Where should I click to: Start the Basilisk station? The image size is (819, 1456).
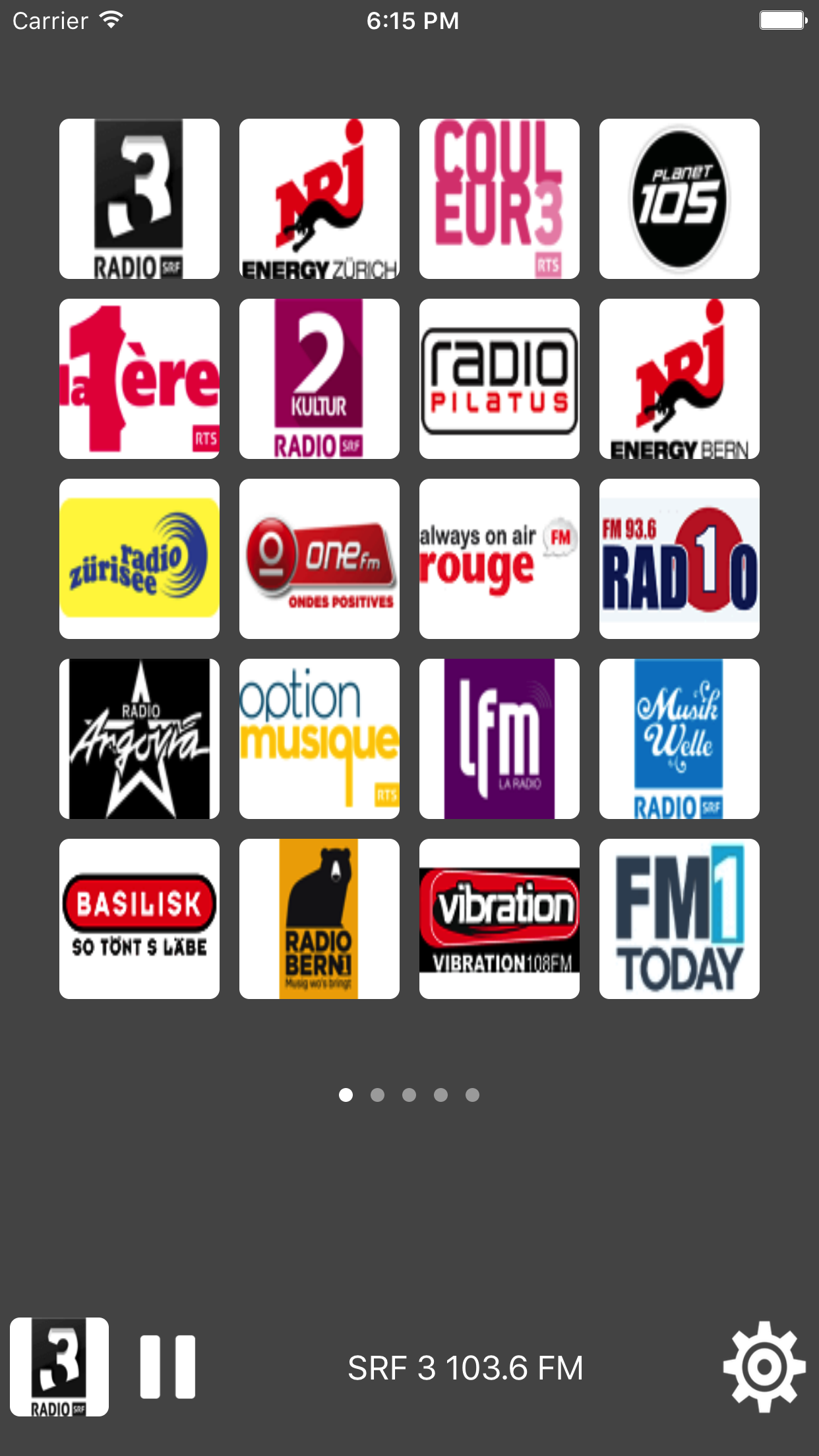tap(139, 919)
